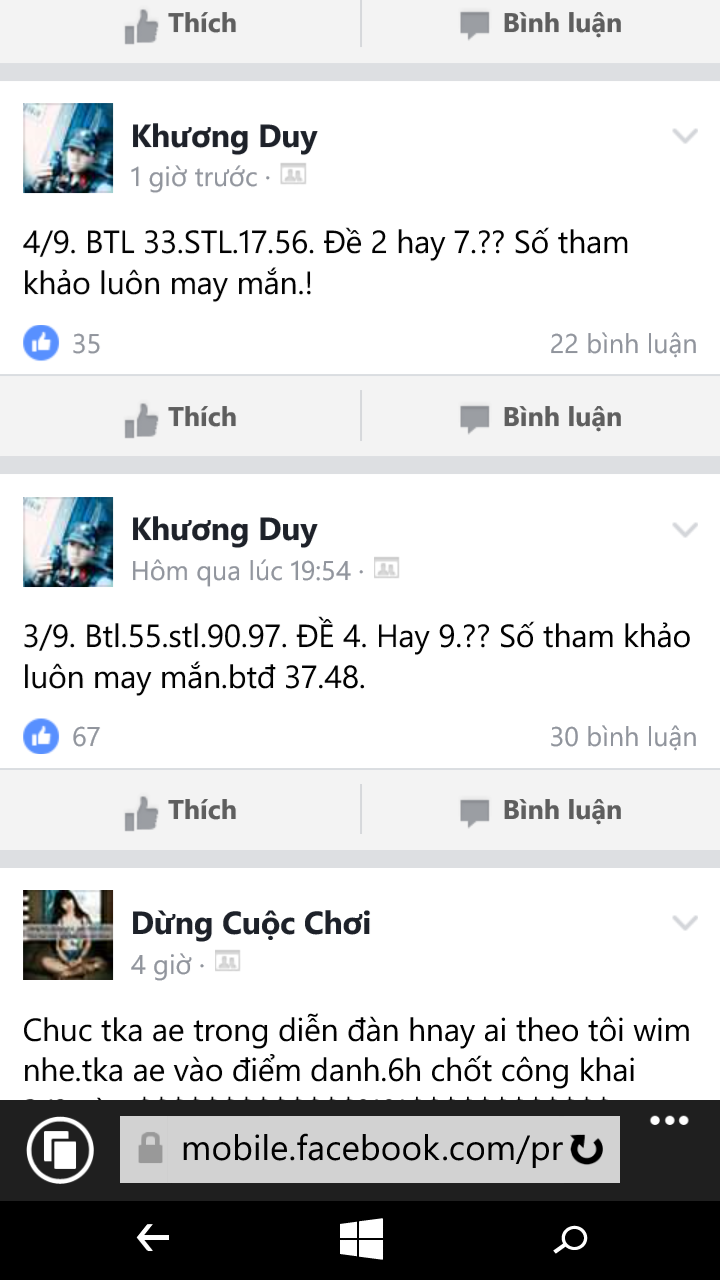Like Khương Duy's 3/9 post

pos(181,810)
